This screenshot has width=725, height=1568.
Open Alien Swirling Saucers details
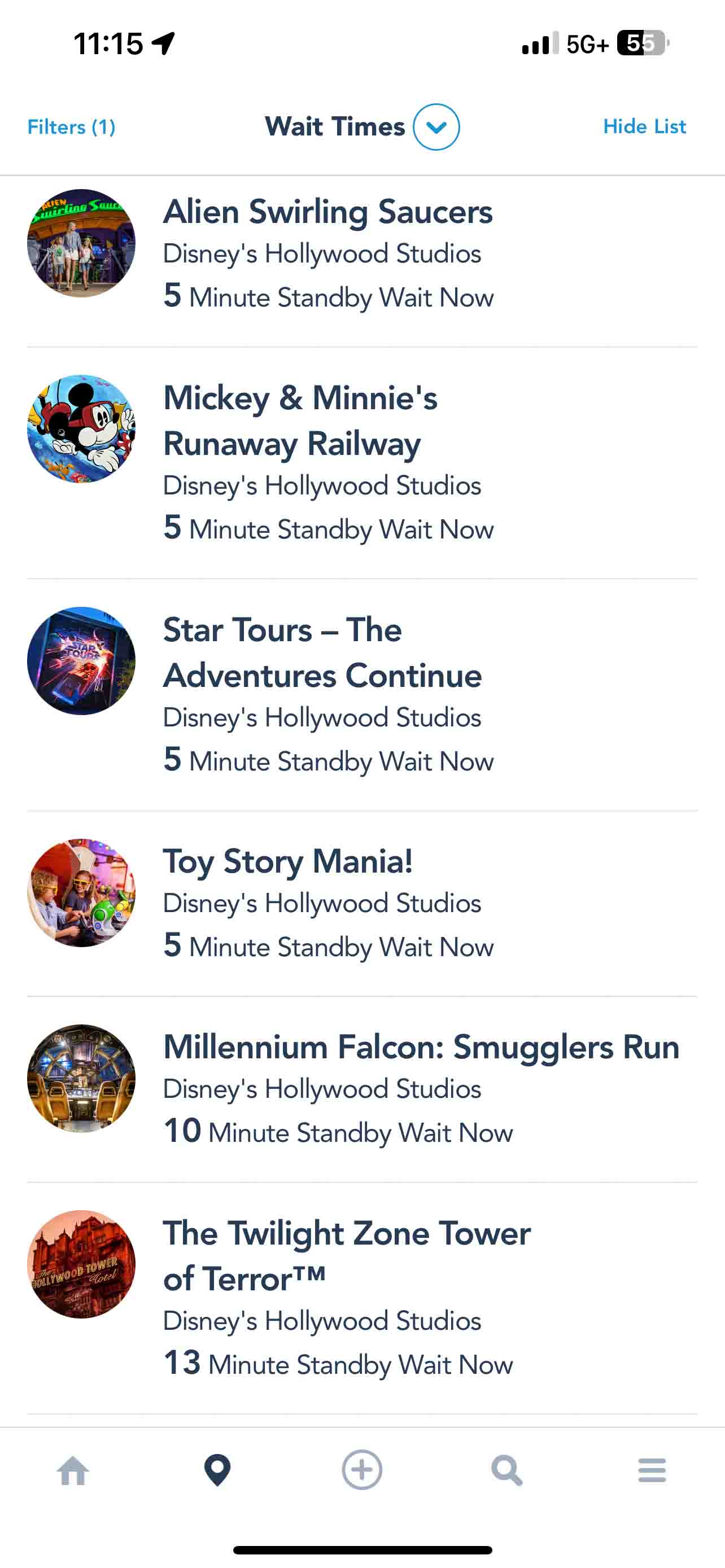coord(362,253)
